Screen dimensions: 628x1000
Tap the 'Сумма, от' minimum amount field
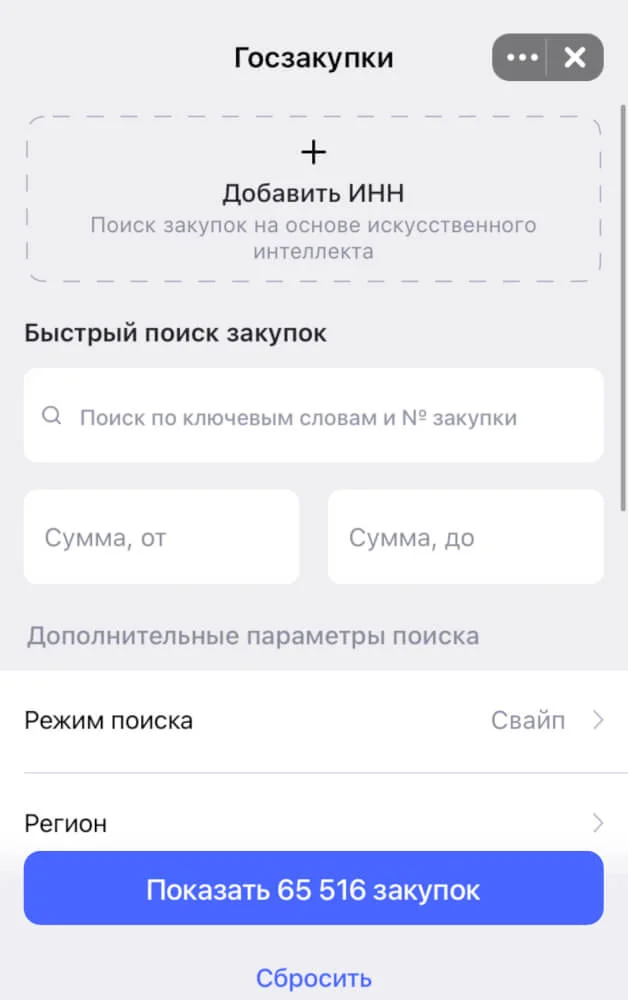point(161,537)
